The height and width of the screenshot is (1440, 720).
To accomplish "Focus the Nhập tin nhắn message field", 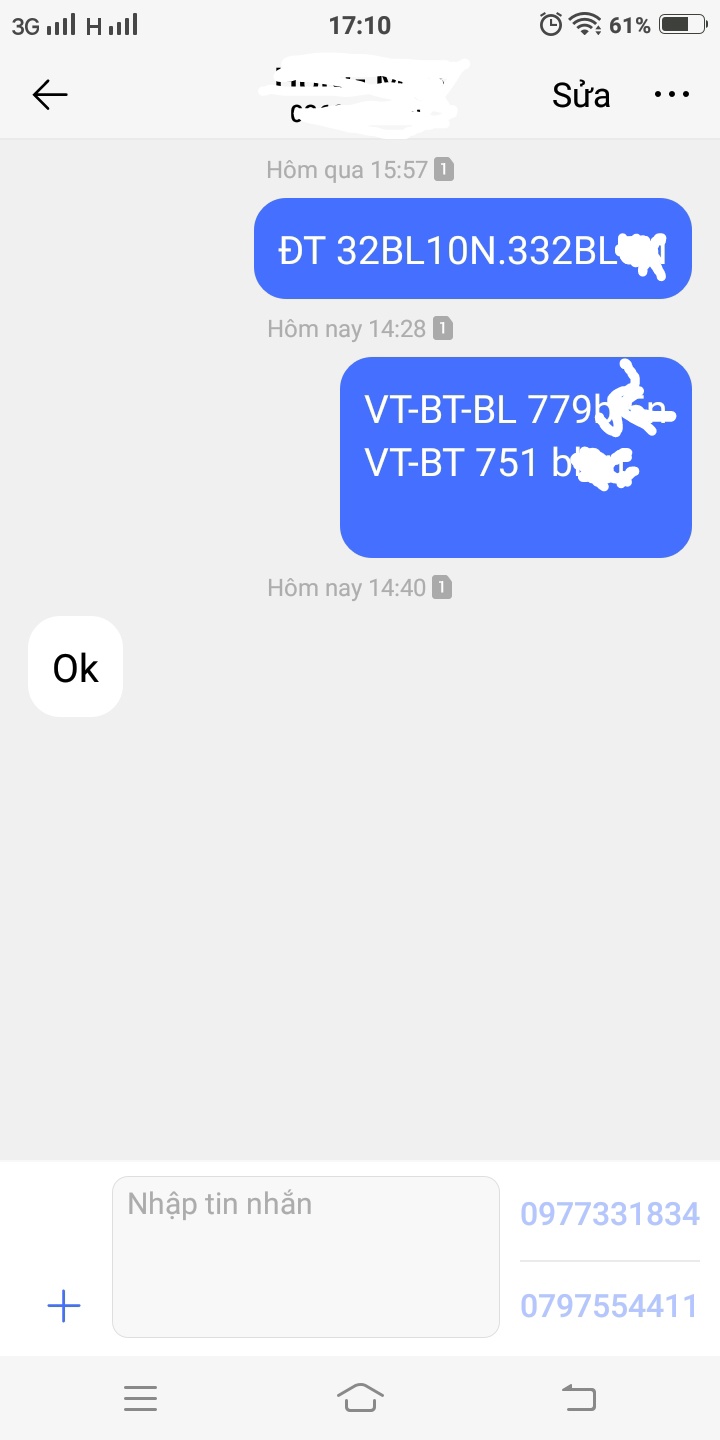I will tap(306, 1256).
